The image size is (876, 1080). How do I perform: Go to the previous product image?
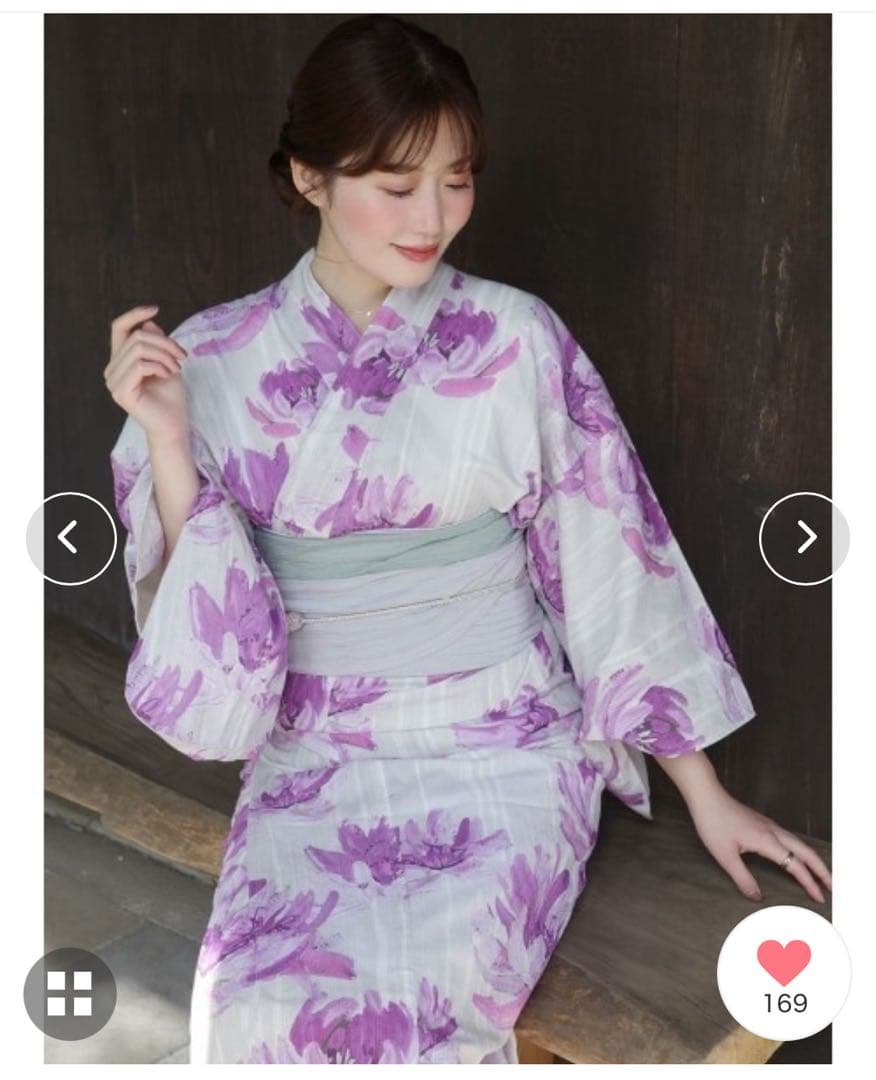70,538
